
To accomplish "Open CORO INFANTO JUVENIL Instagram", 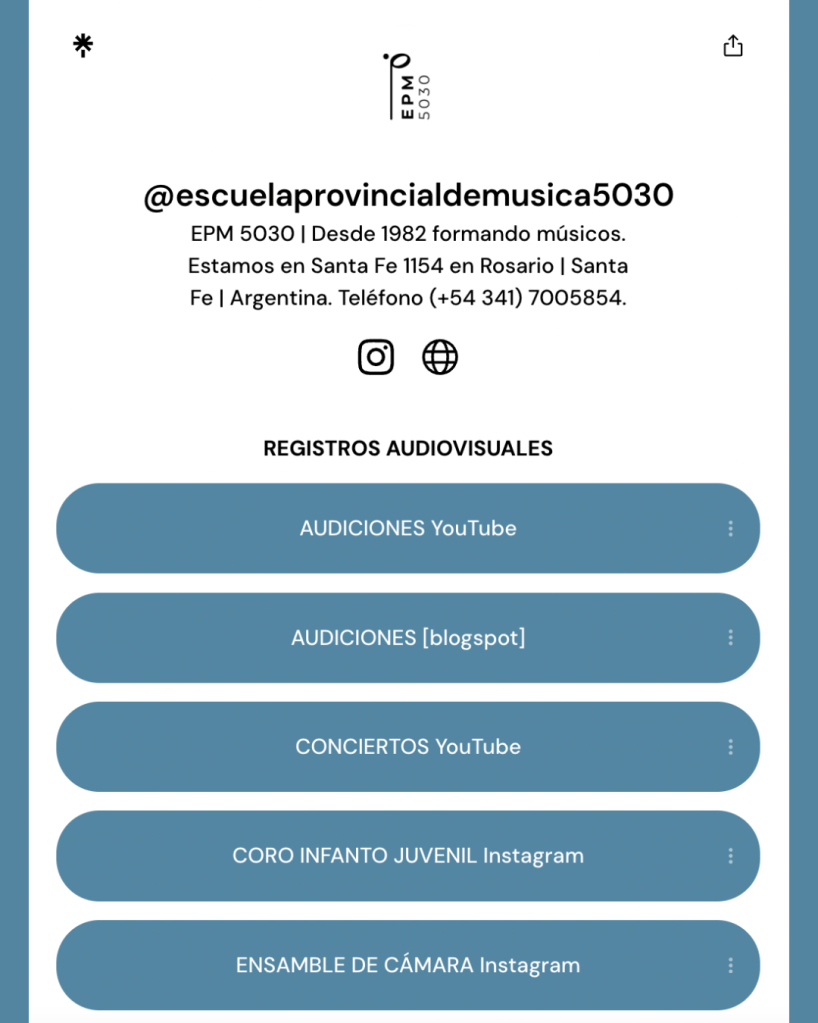I will [408, 856].
